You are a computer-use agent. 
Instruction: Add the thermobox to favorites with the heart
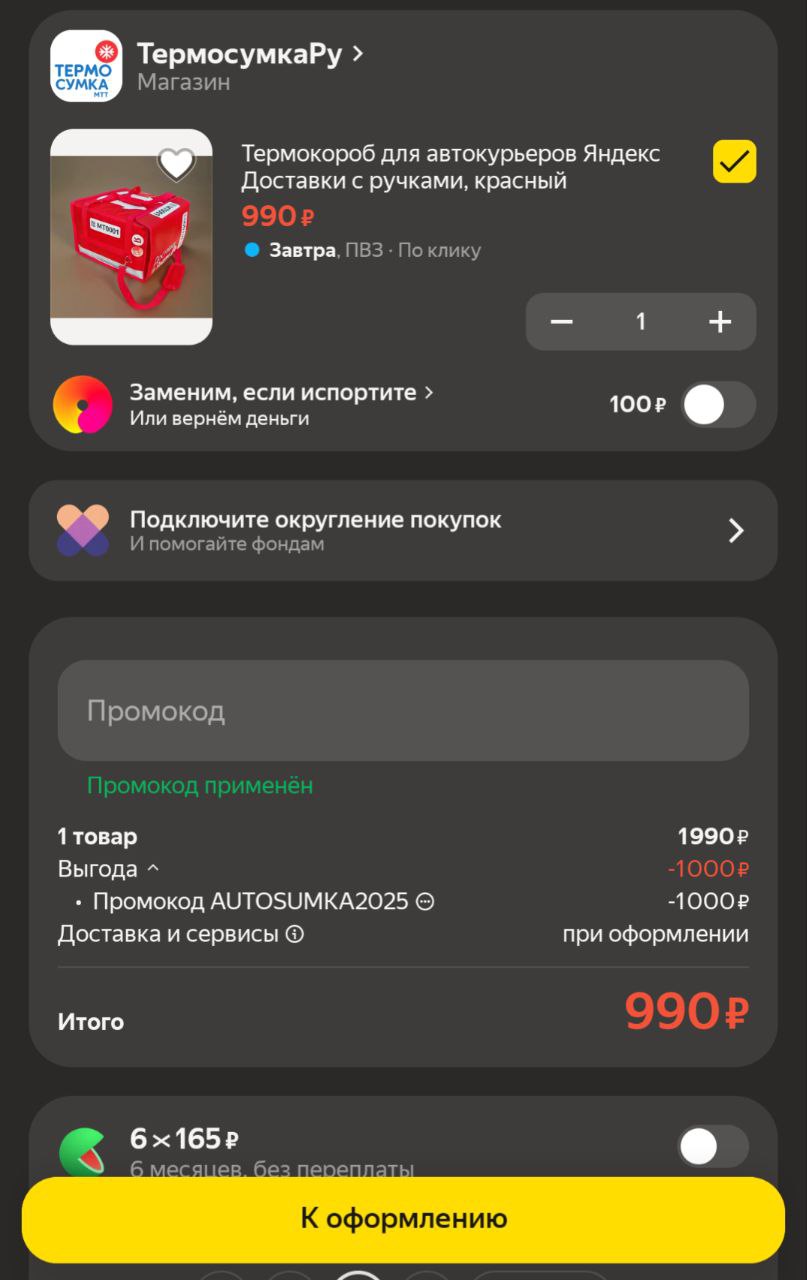[x=177, y=164]
